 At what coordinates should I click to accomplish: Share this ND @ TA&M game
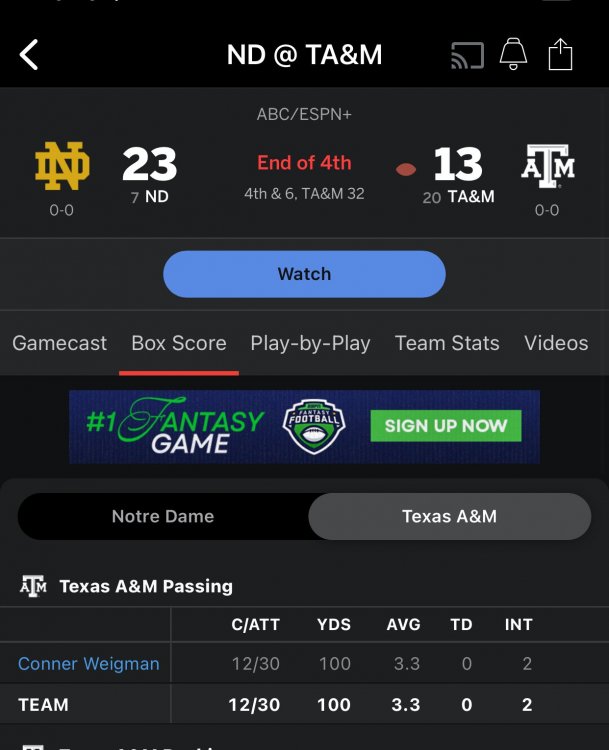coord(561,54)
